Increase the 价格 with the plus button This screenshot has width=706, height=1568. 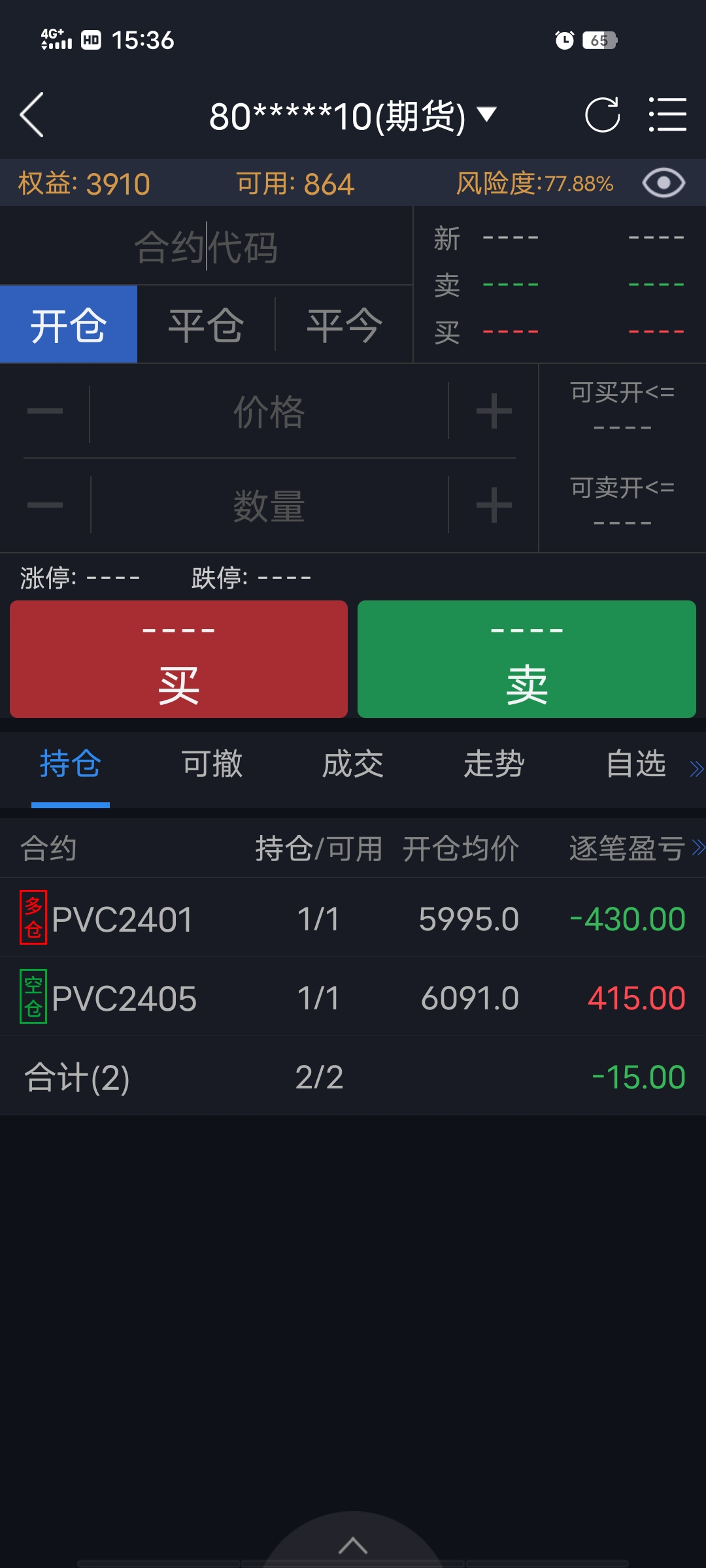coord(494,412)
